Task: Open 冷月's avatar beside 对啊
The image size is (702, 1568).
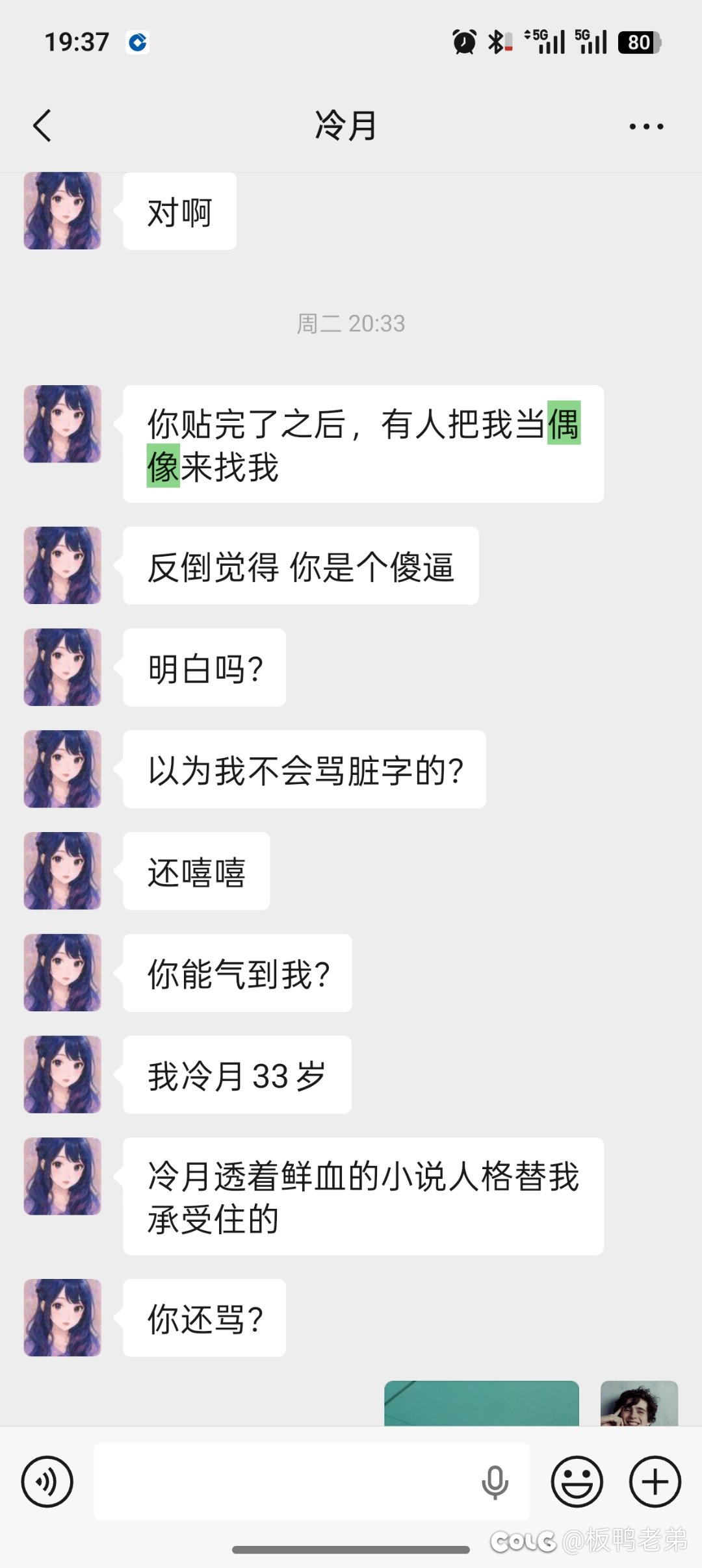Action: [62, 211]
